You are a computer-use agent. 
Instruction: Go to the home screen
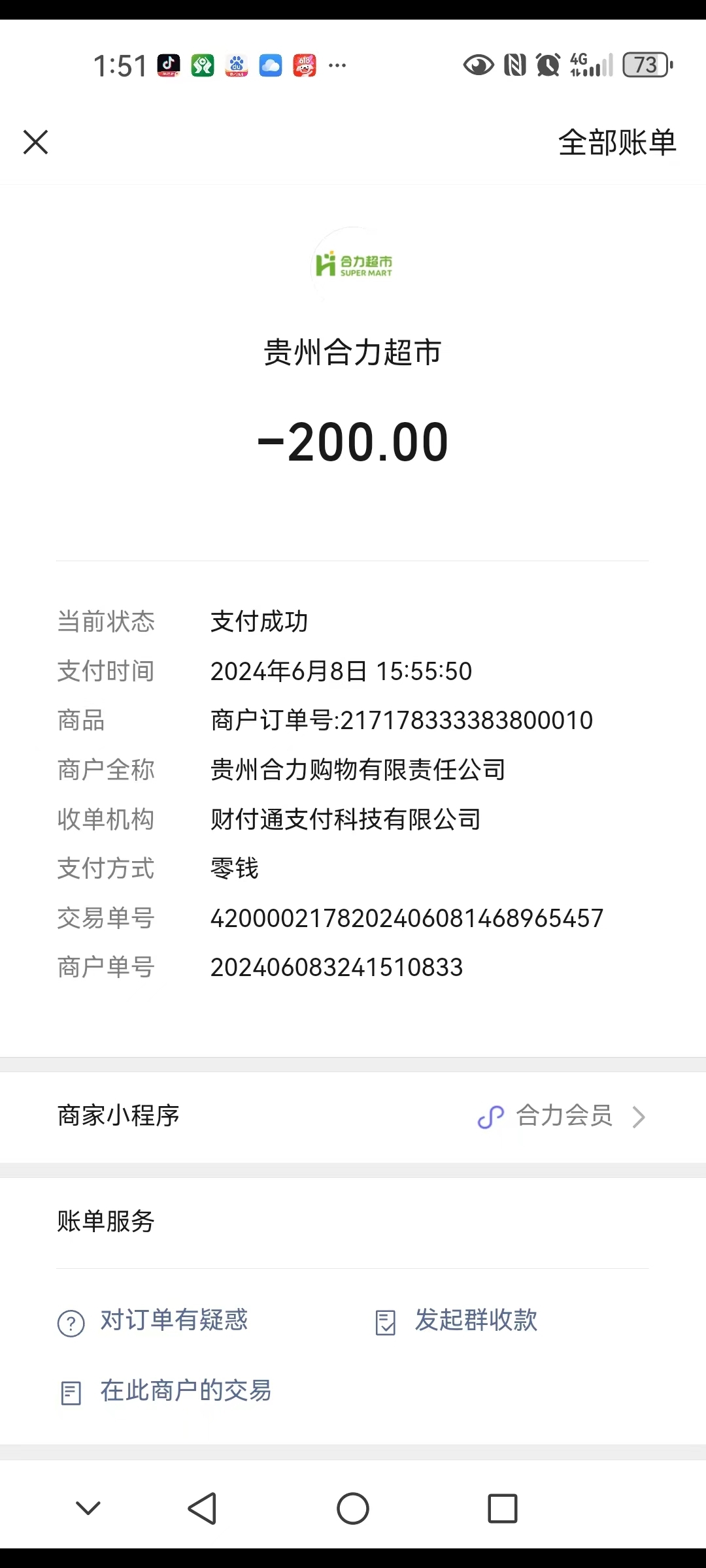pyautogui.click(x=353, y=1508)
